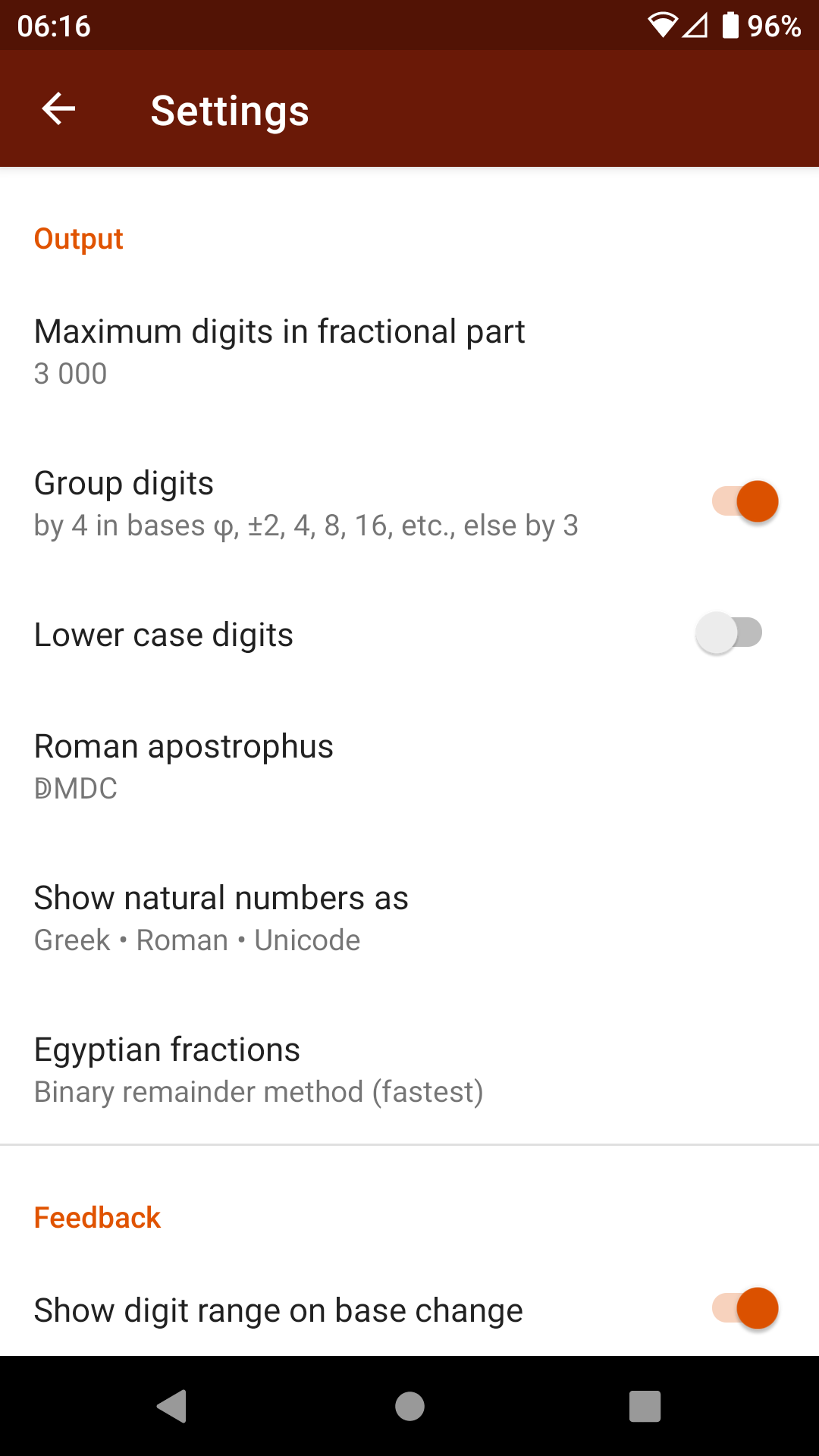Open Maximum digits in fractional part setting
819x1456 pixels.
click(x=409, y=352)
